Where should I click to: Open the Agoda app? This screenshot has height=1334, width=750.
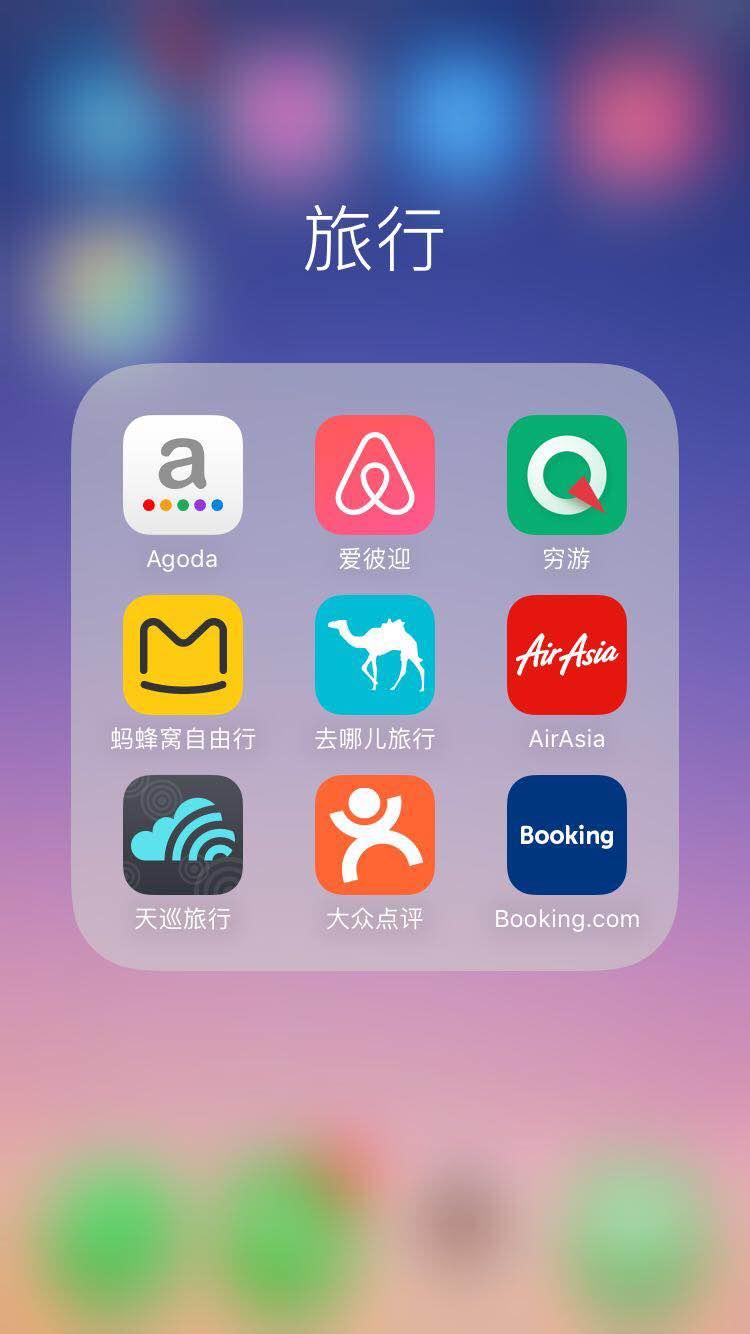(183, 475)
